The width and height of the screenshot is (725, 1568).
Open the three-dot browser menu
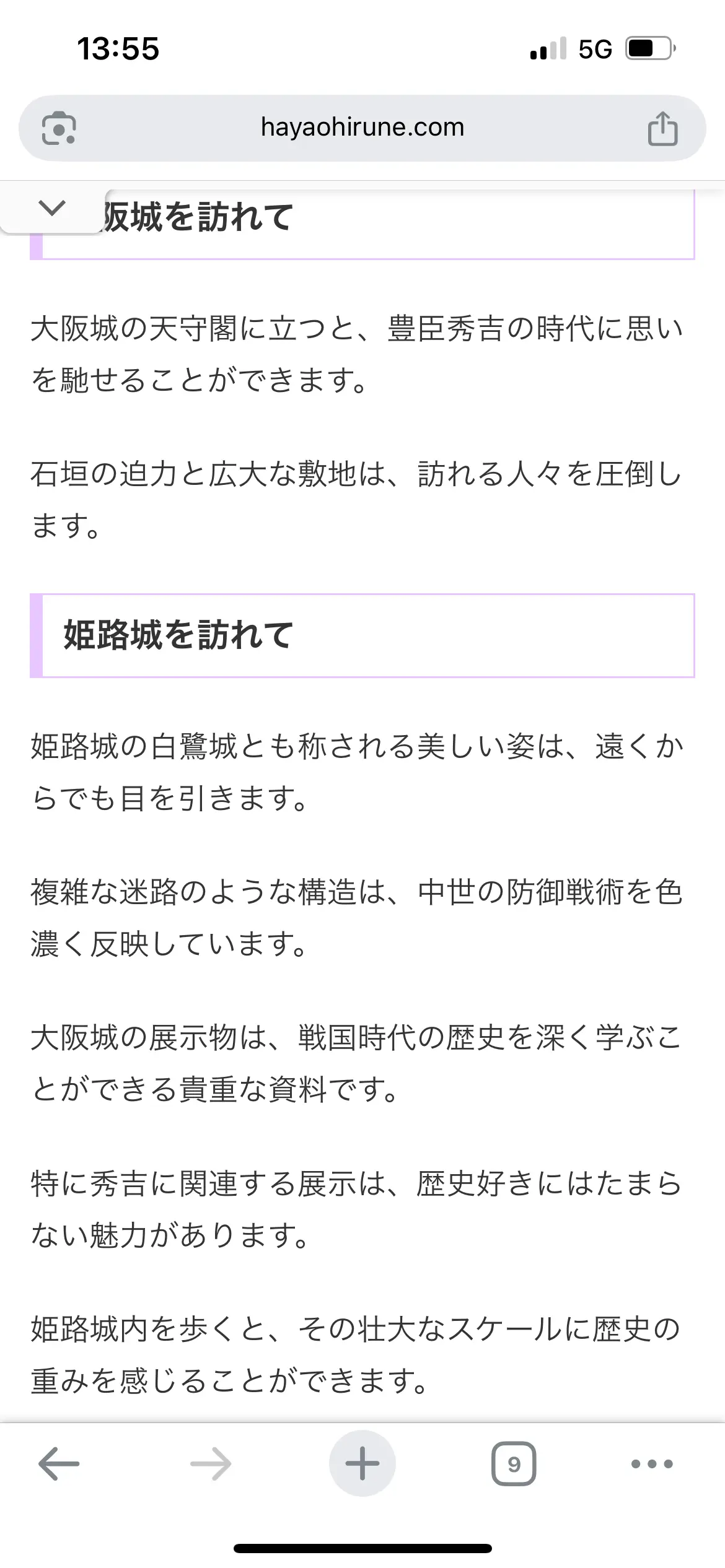[x=652, y=1464]
